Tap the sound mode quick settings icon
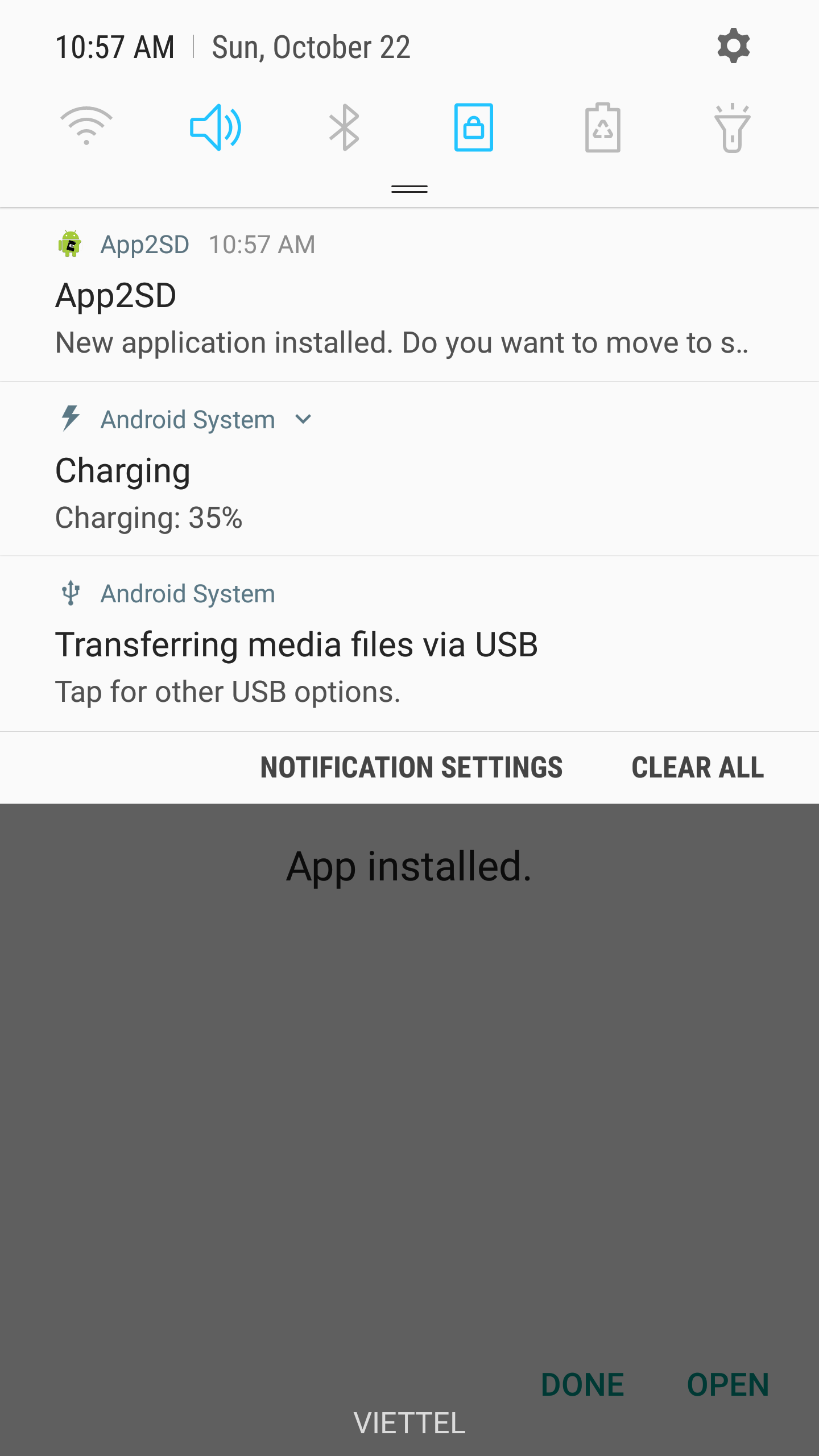Screen dimensions: 819x1456 (x=216, y=127)
